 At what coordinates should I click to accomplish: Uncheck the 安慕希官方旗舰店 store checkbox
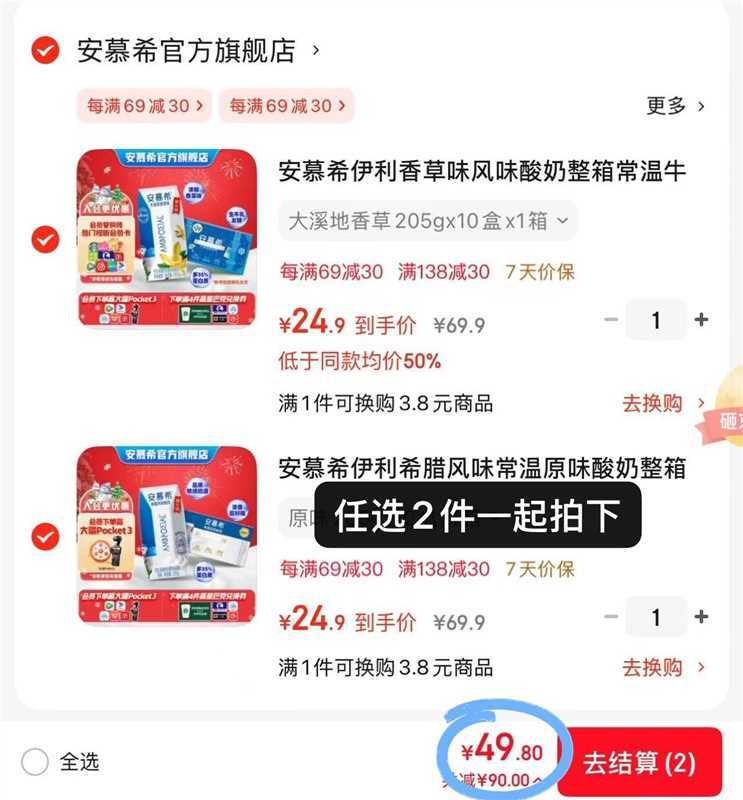click(x=46, y=49)
